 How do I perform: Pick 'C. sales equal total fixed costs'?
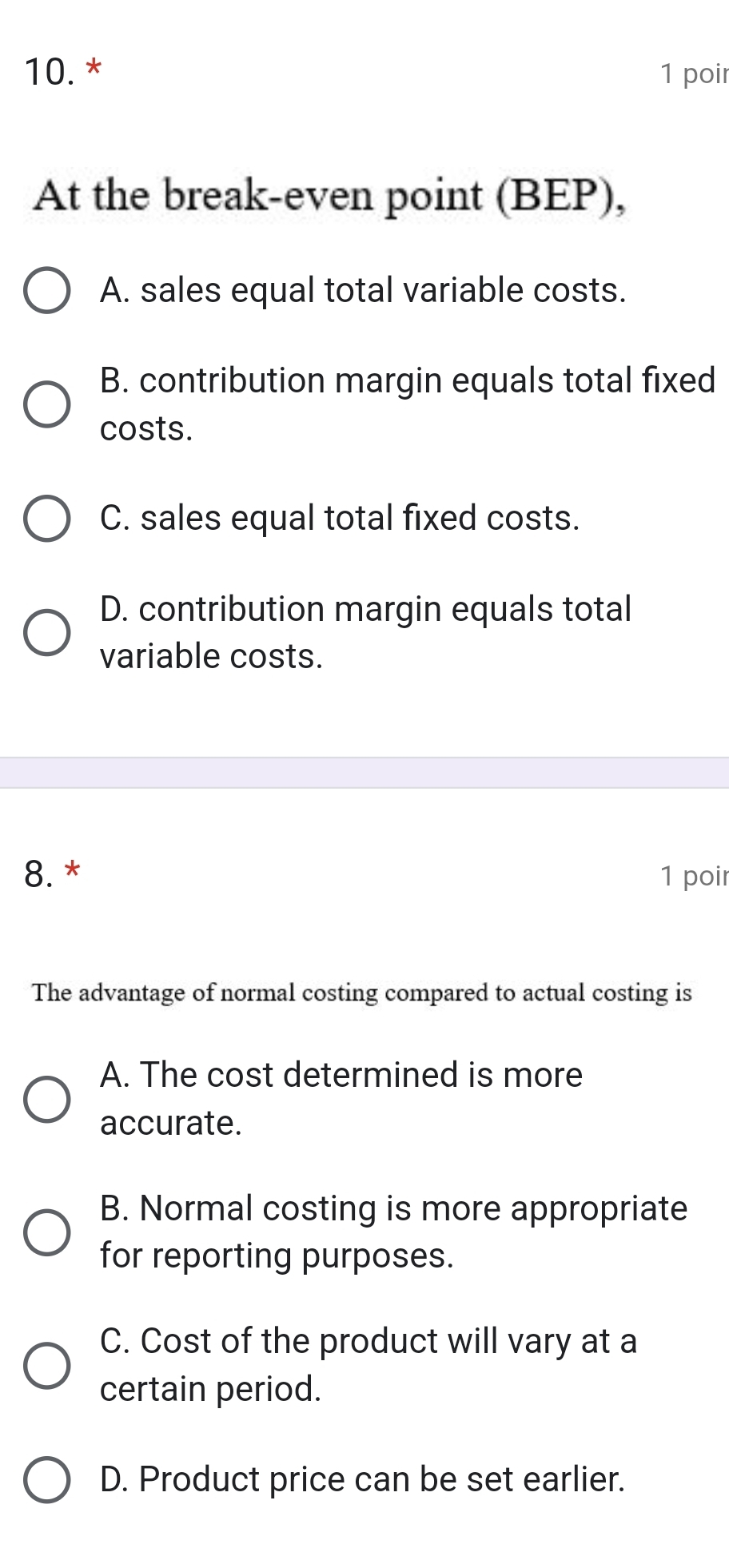46,519
